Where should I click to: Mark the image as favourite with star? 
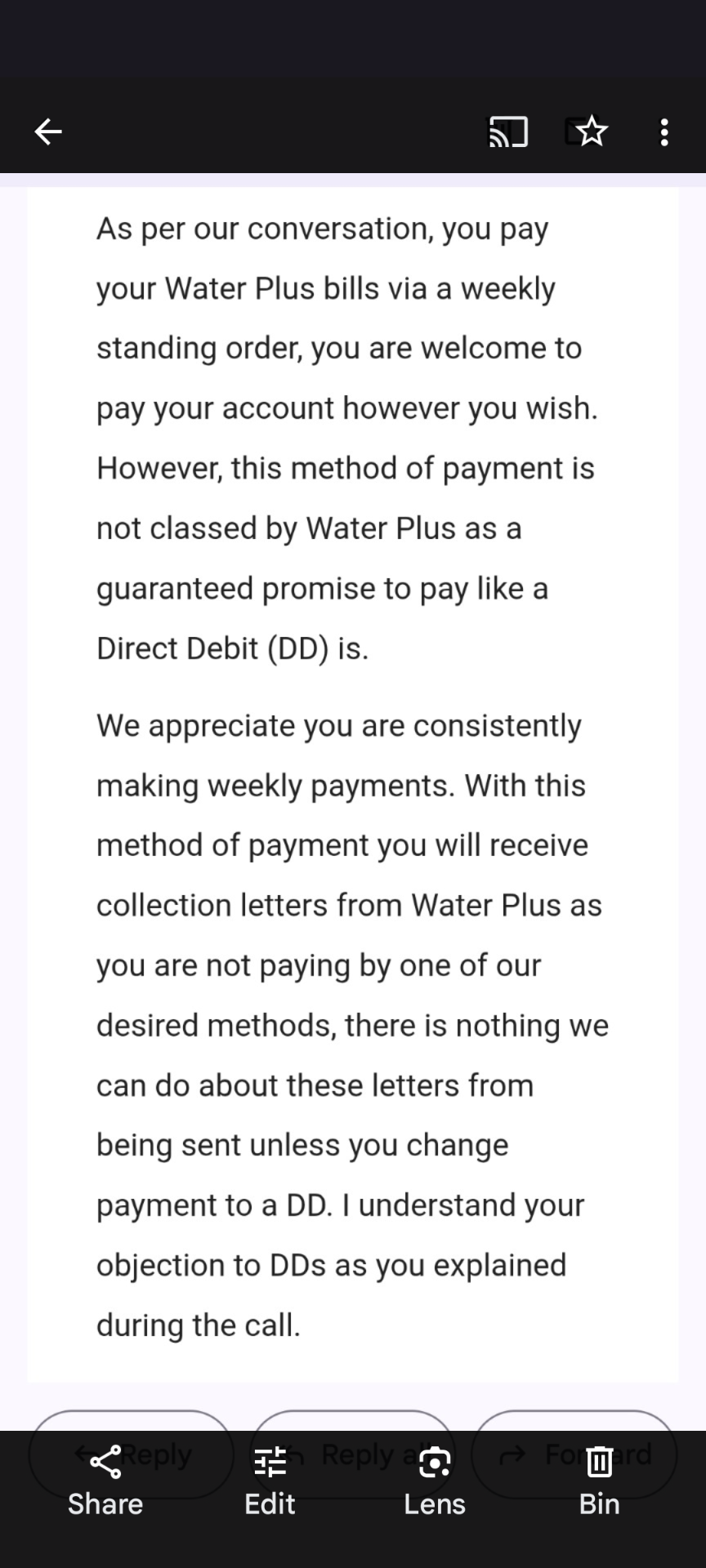(x=592, y=131)
